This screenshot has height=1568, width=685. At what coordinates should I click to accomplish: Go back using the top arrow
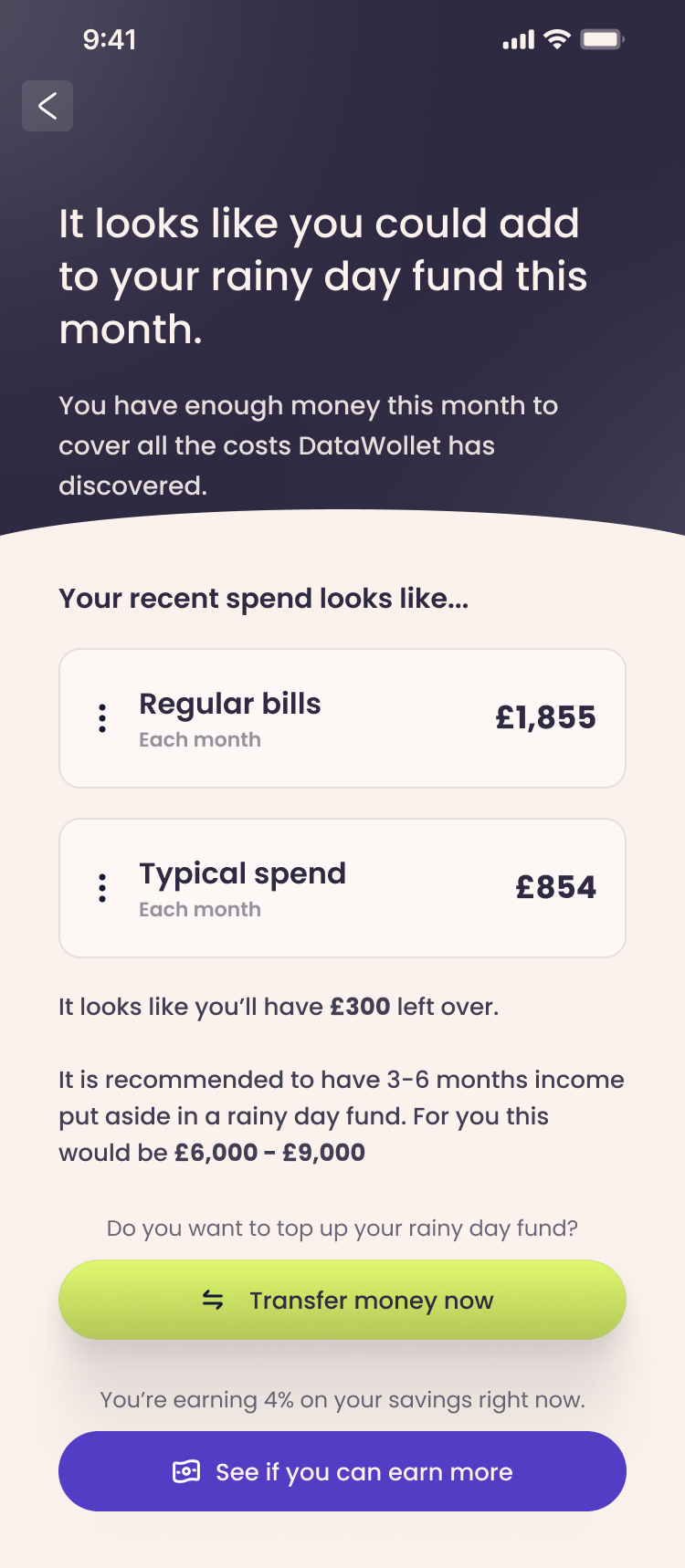[x=47, y=106]
